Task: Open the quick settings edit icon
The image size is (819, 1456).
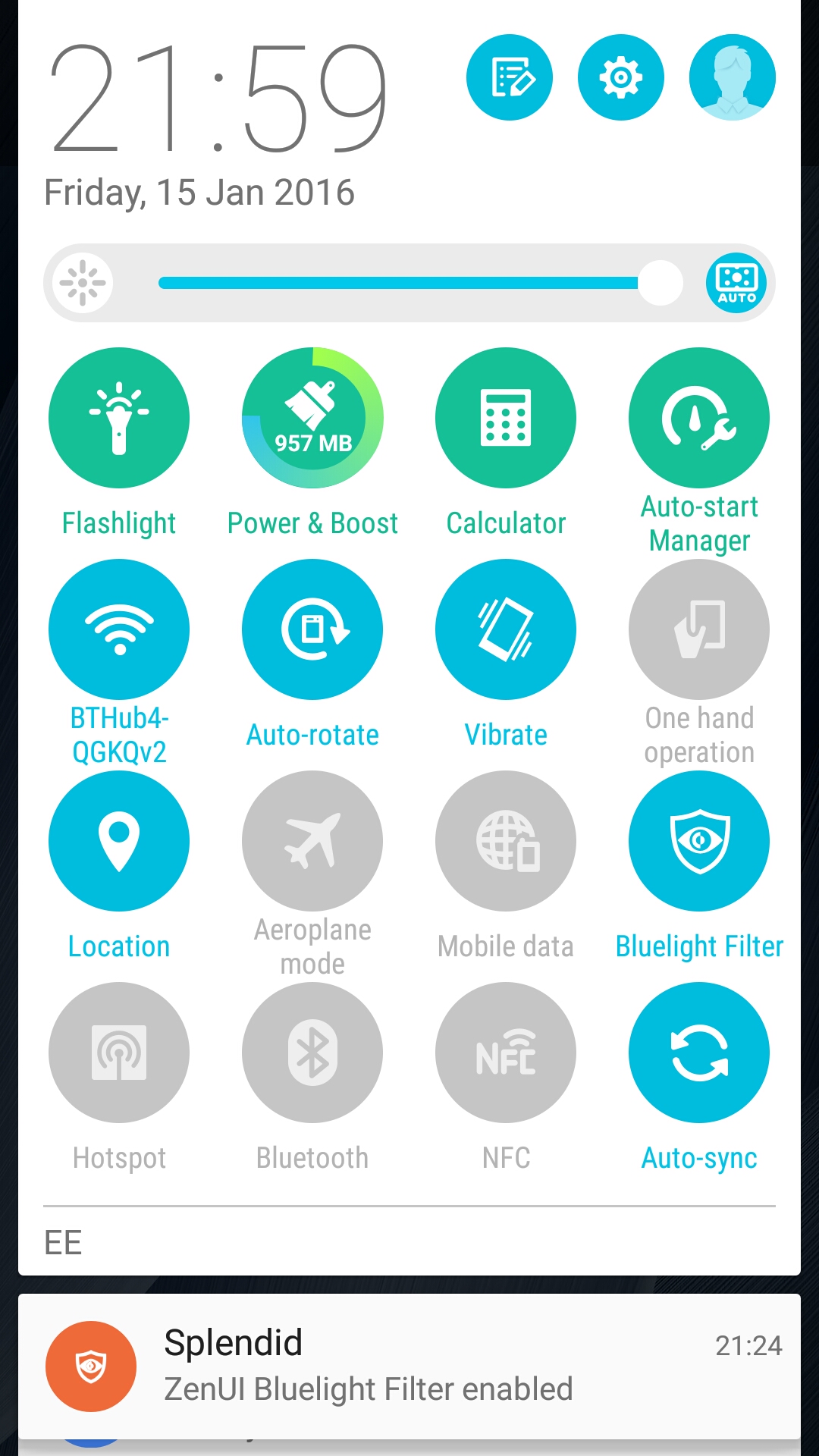Action: click(x=509, y=77)
